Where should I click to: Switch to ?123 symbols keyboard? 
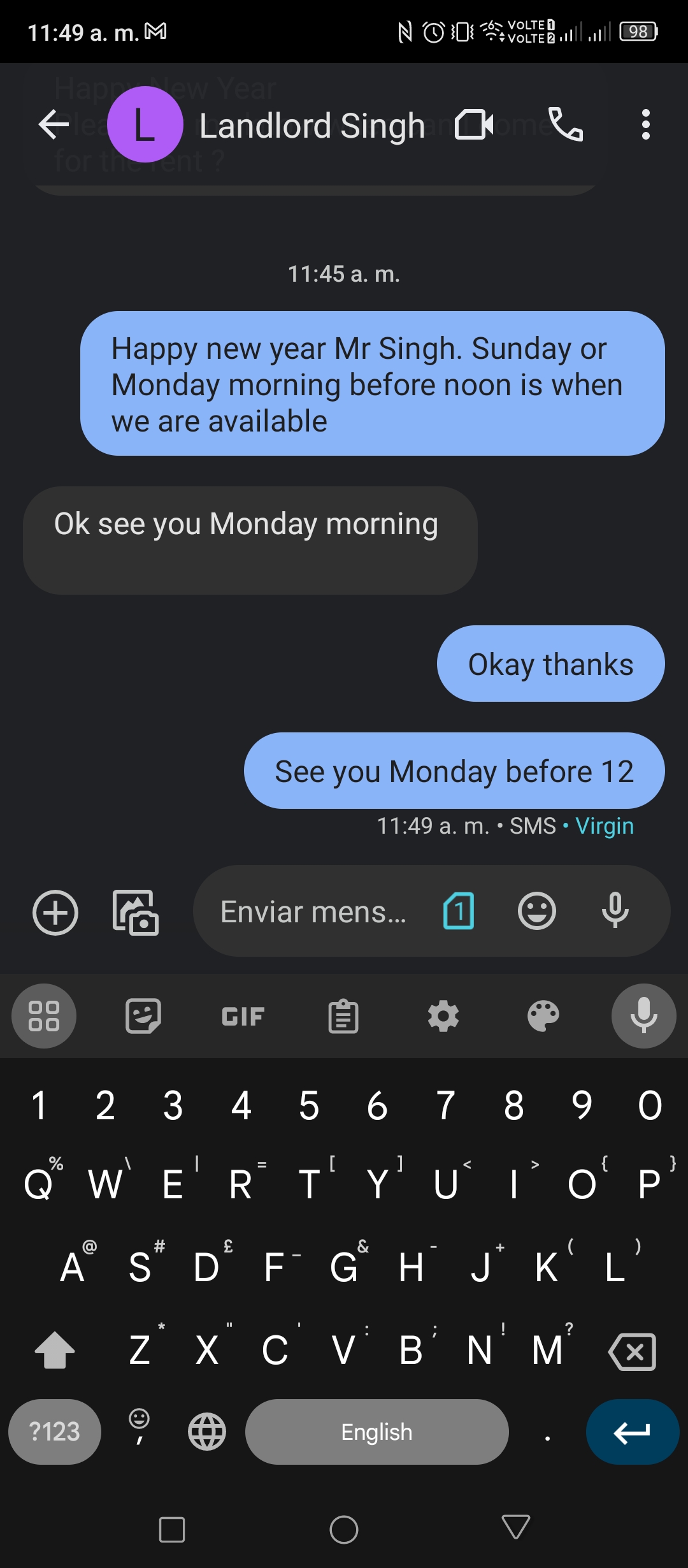pos(55,1432)
